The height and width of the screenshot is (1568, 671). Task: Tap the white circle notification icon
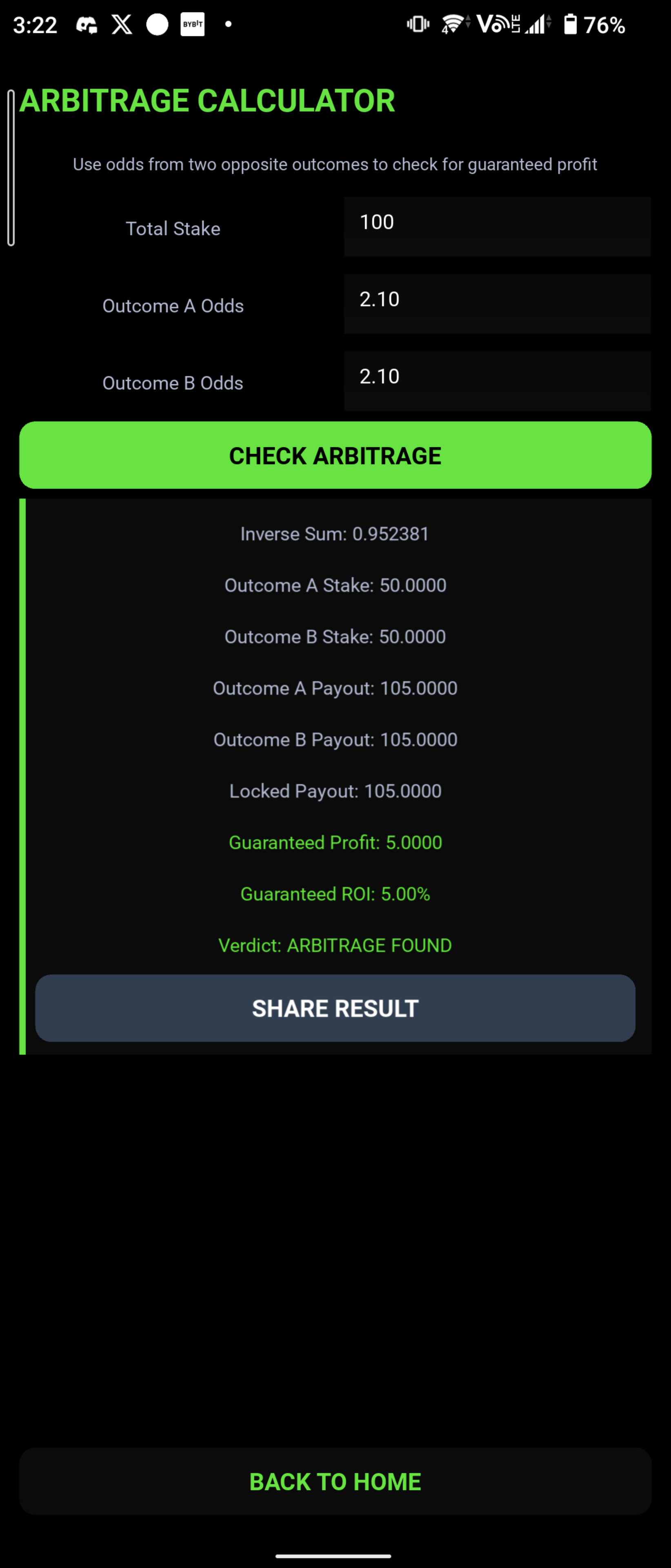pos(157,24)
